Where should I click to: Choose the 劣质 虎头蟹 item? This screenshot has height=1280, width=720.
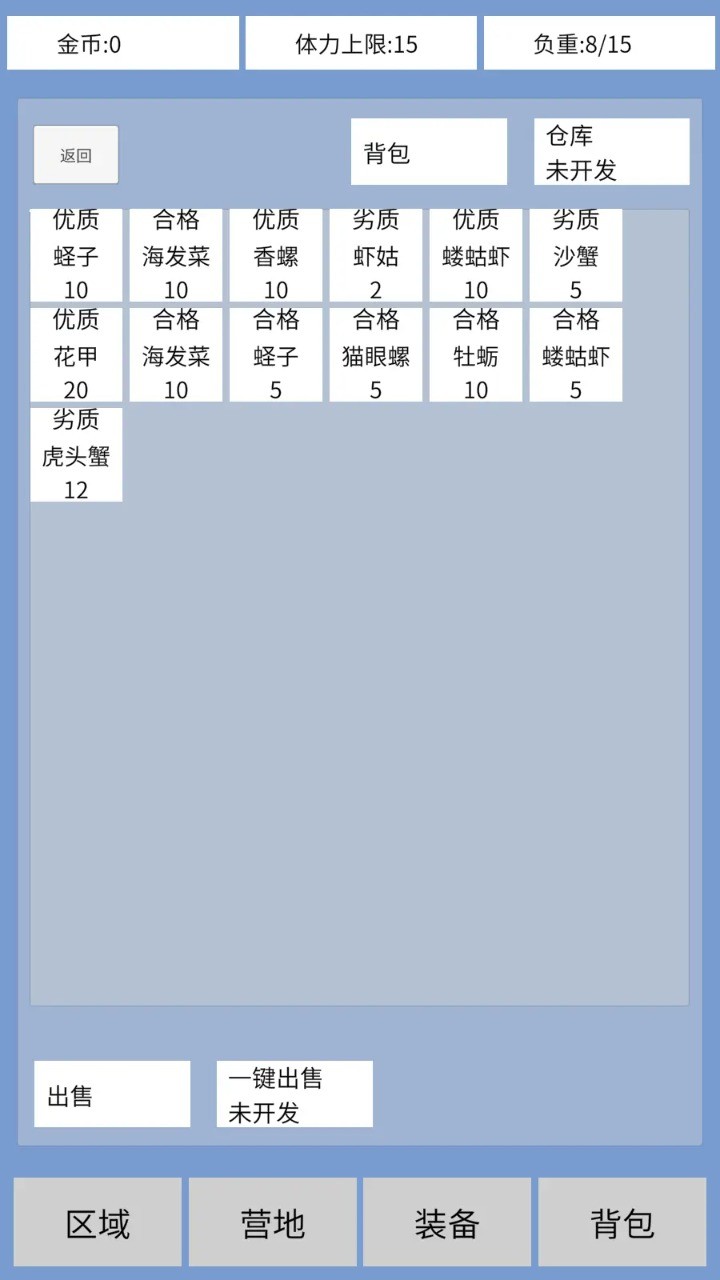click(76, 455)
